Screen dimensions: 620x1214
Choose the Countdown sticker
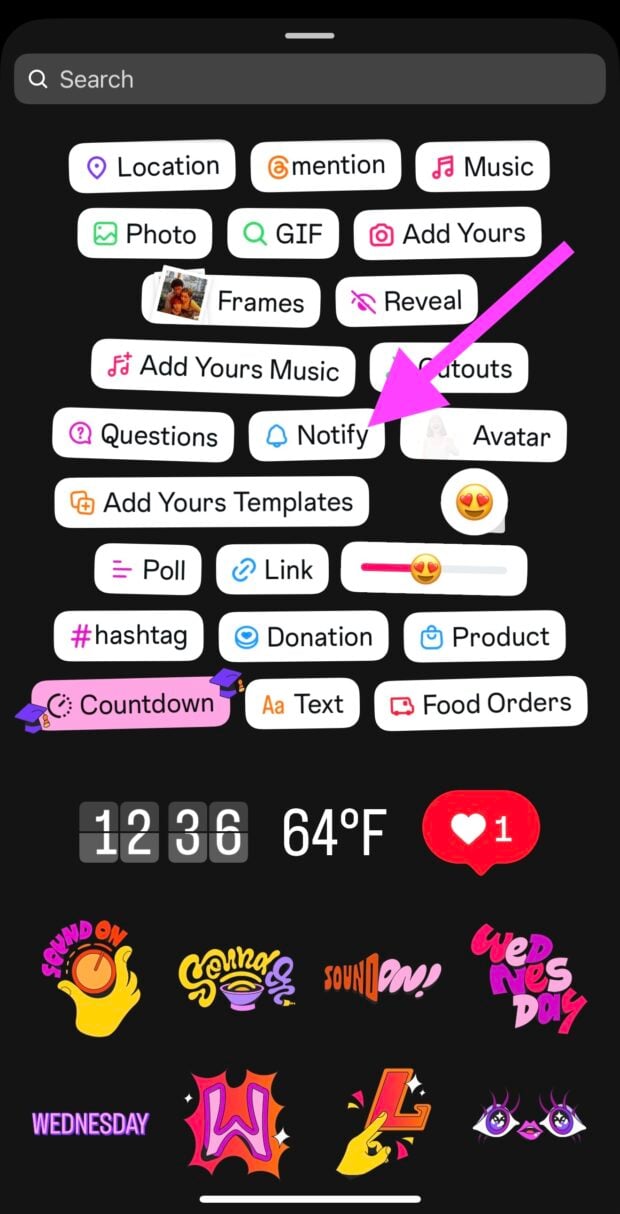coord(131,704)
